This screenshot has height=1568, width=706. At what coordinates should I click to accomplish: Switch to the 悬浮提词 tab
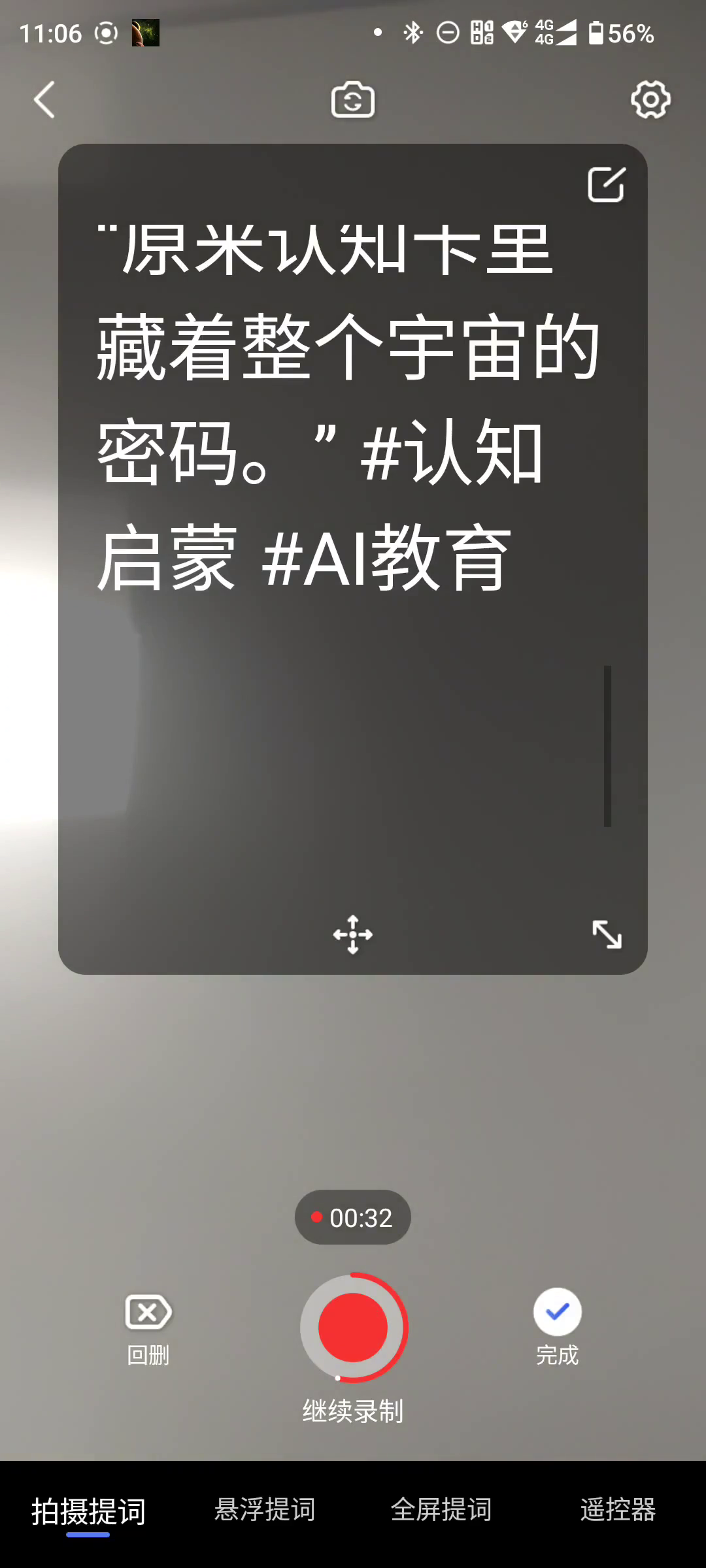265,1510
